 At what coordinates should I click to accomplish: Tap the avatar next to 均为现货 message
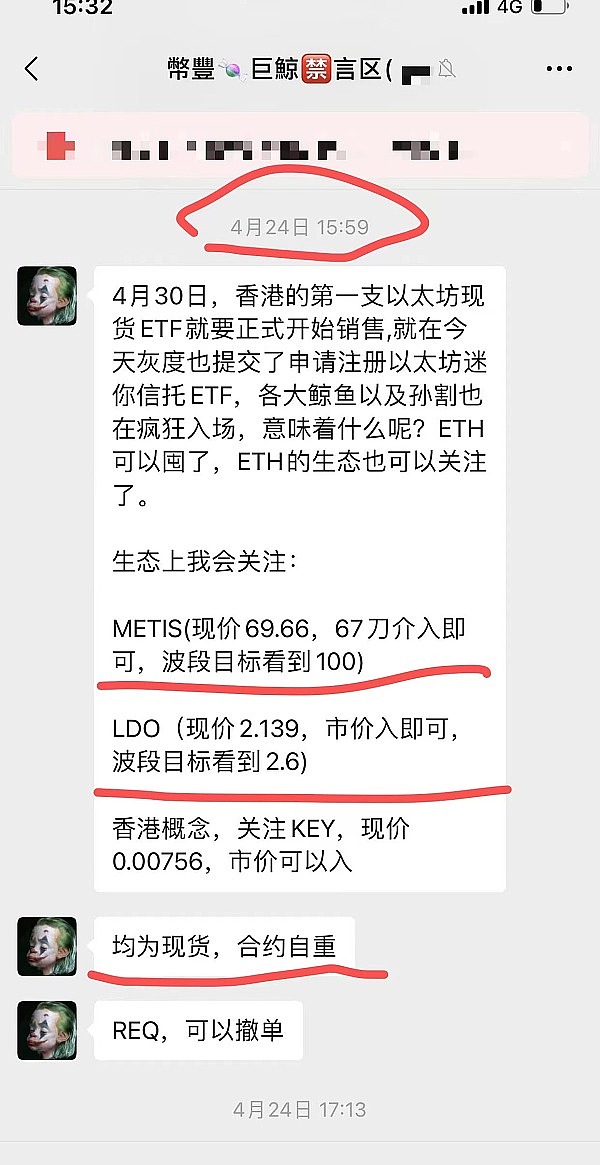[x=47, y=946]
